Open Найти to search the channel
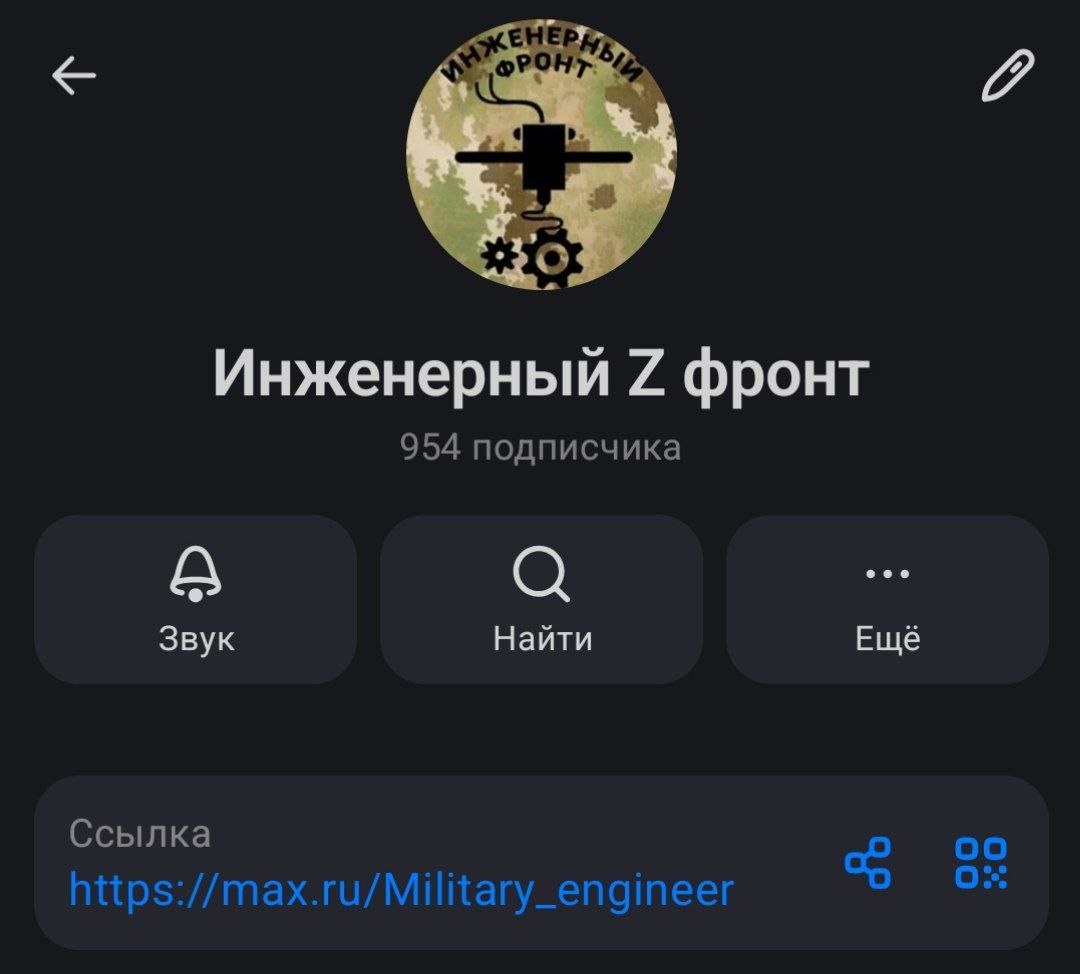Viewport: 1080px width, 974px height. (x=541, y=599)
